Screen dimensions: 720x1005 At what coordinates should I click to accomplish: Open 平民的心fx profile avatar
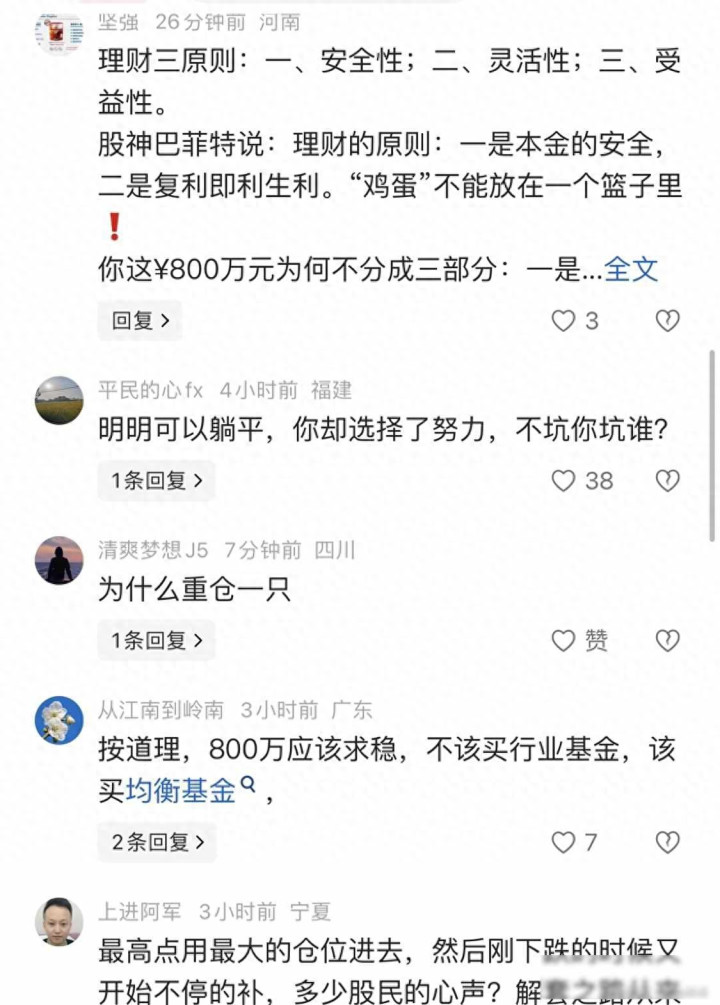pos(59,400)
